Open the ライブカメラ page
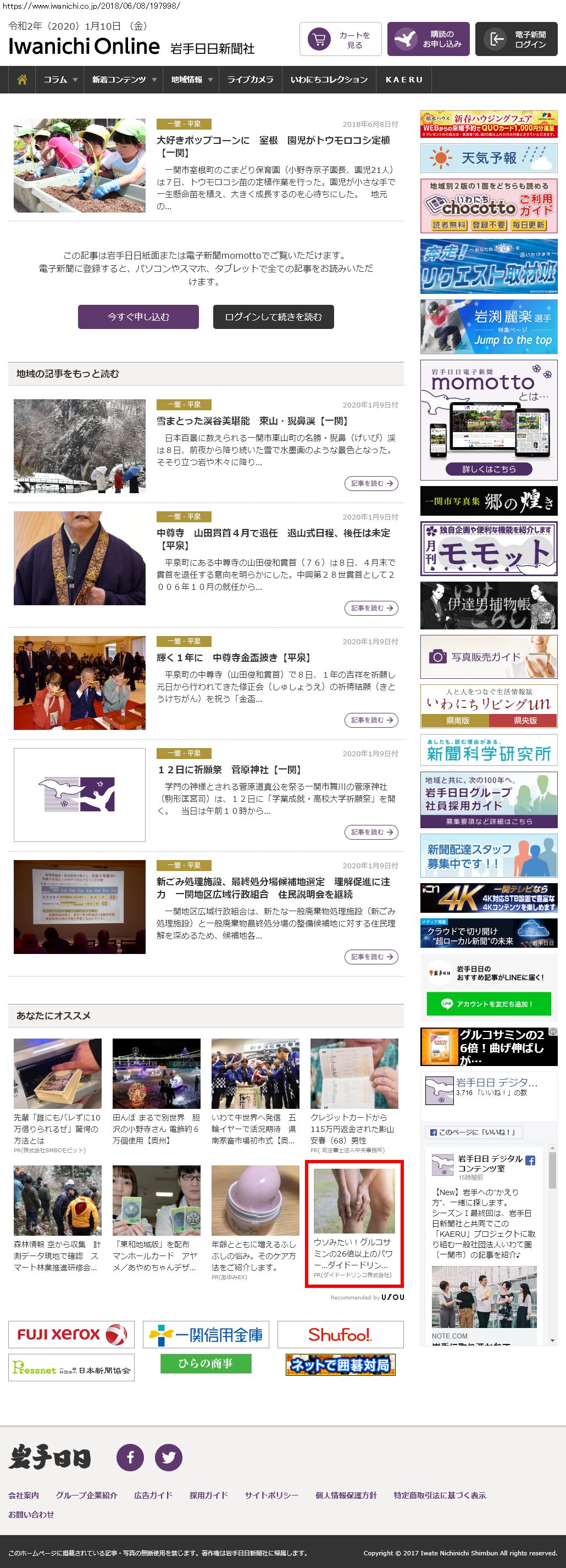Image resolution: width=566 pixels, height=1568 pixels. point(250,80)
